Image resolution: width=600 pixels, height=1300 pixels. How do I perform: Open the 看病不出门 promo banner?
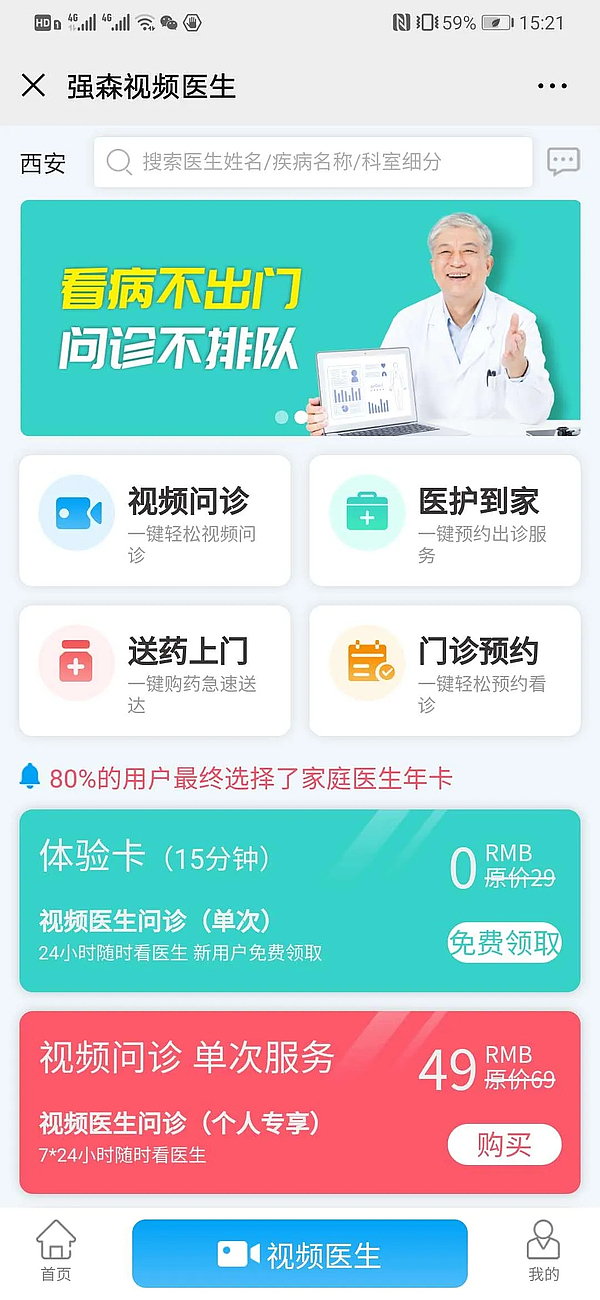[300, 318]
